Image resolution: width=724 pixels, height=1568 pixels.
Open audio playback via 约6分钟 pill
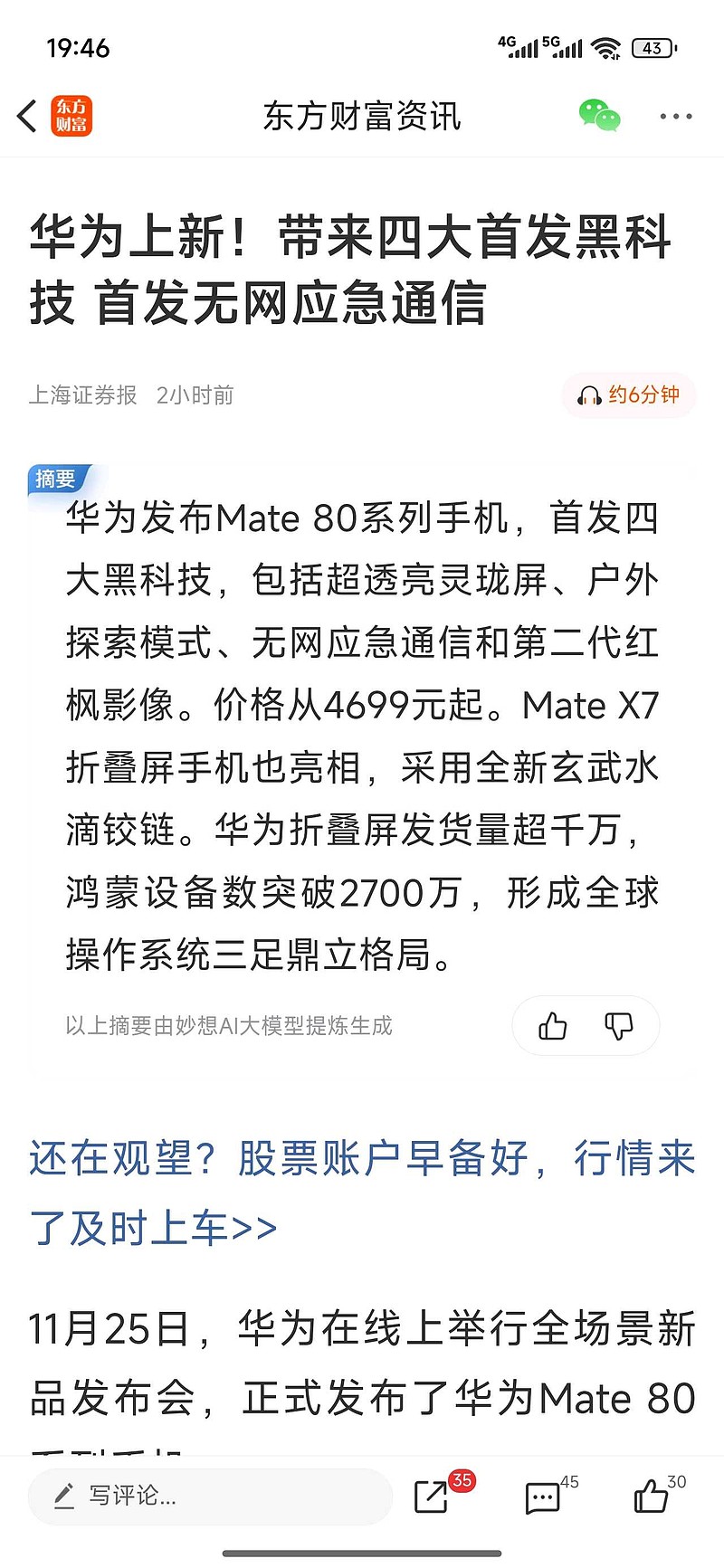629,395
